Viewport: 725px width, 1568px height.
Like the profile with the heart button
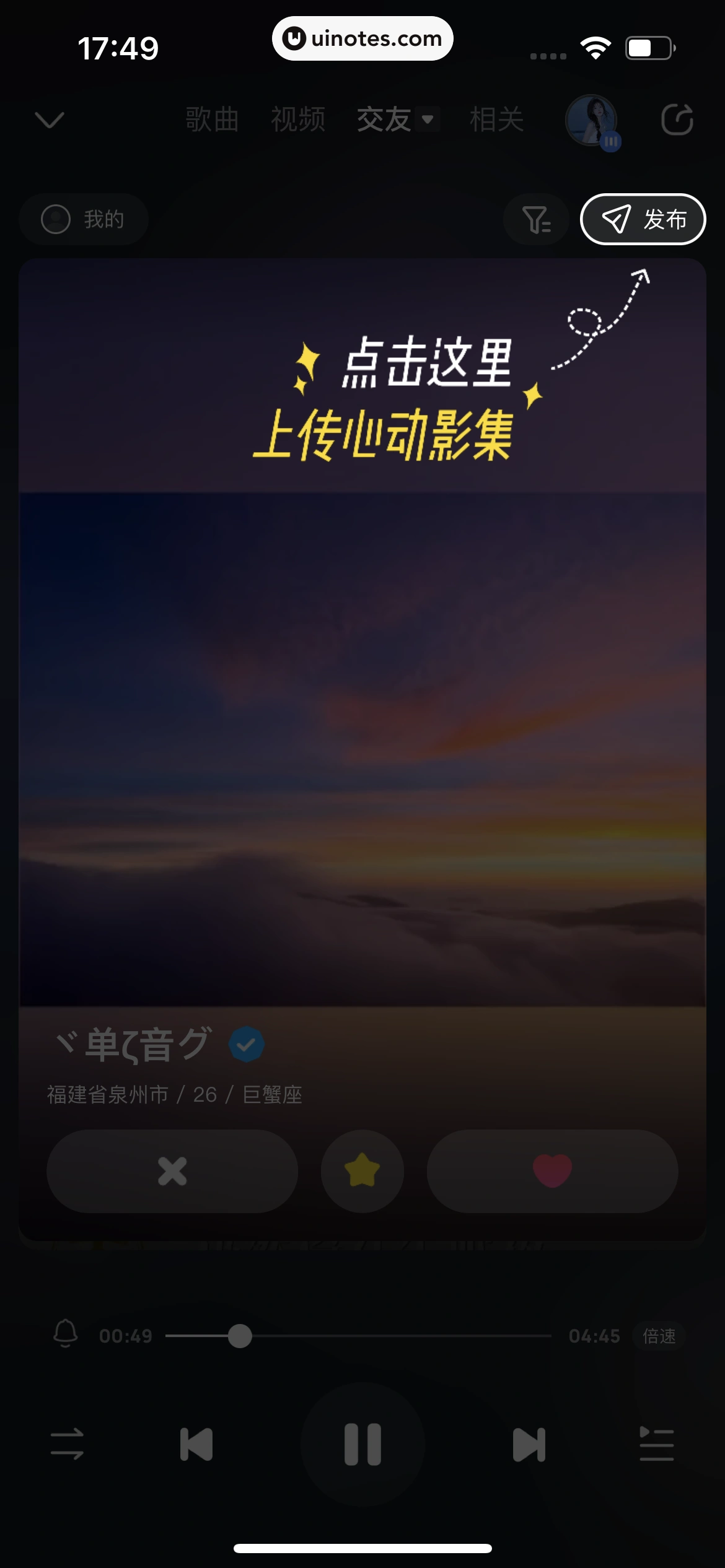tap(552, 1171)
